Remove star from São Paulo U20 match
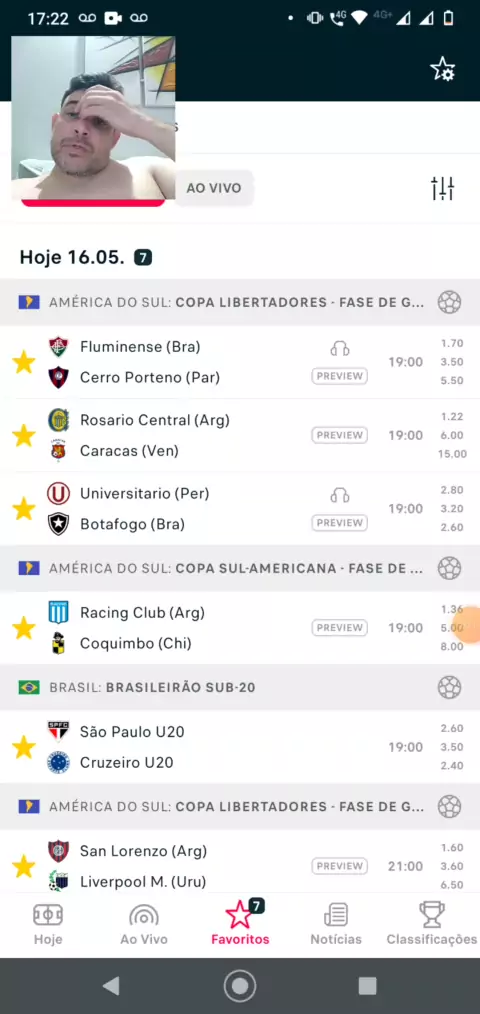480x1014 pixels. tap(24, 748)
